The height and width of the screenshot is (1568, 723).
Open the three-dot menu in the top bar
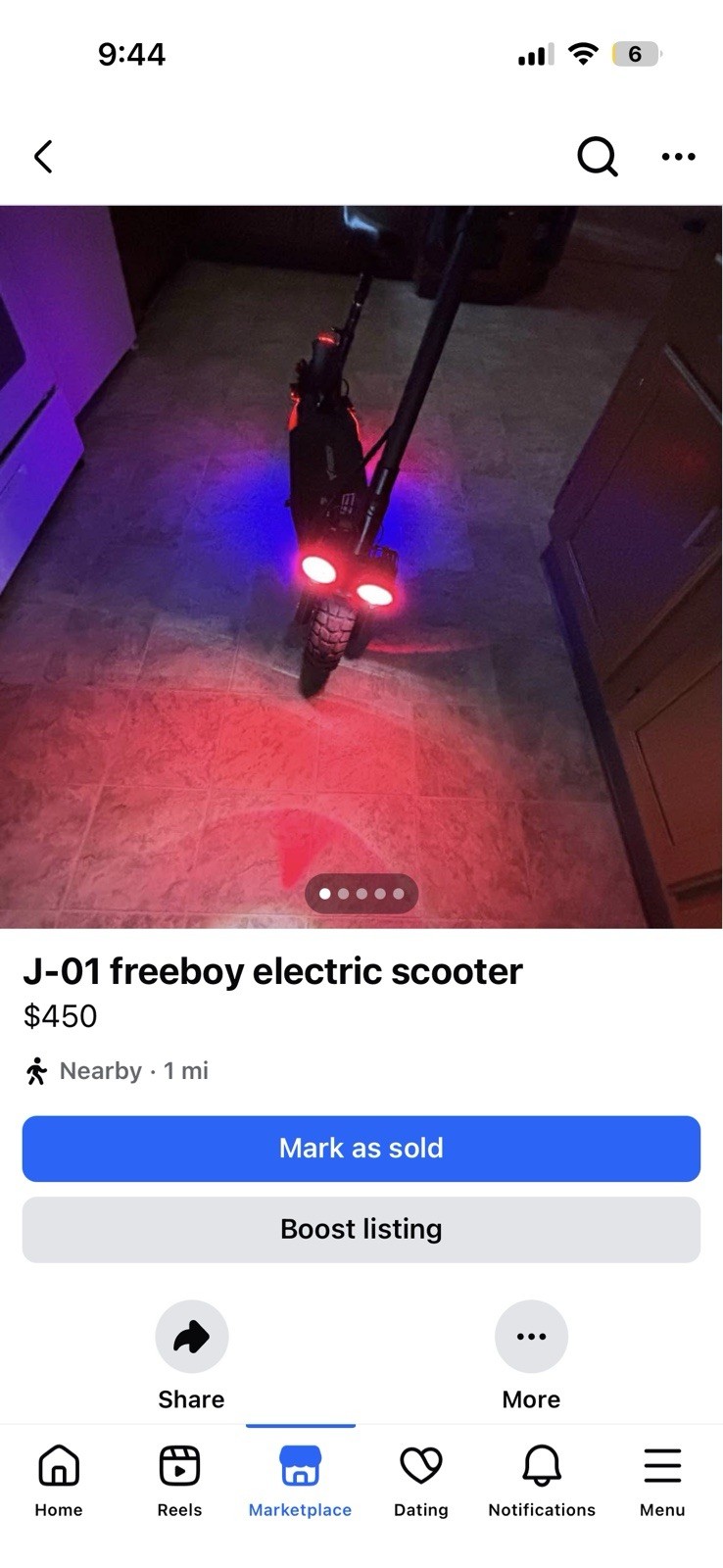pyautogui.click(x=678, y=157)
